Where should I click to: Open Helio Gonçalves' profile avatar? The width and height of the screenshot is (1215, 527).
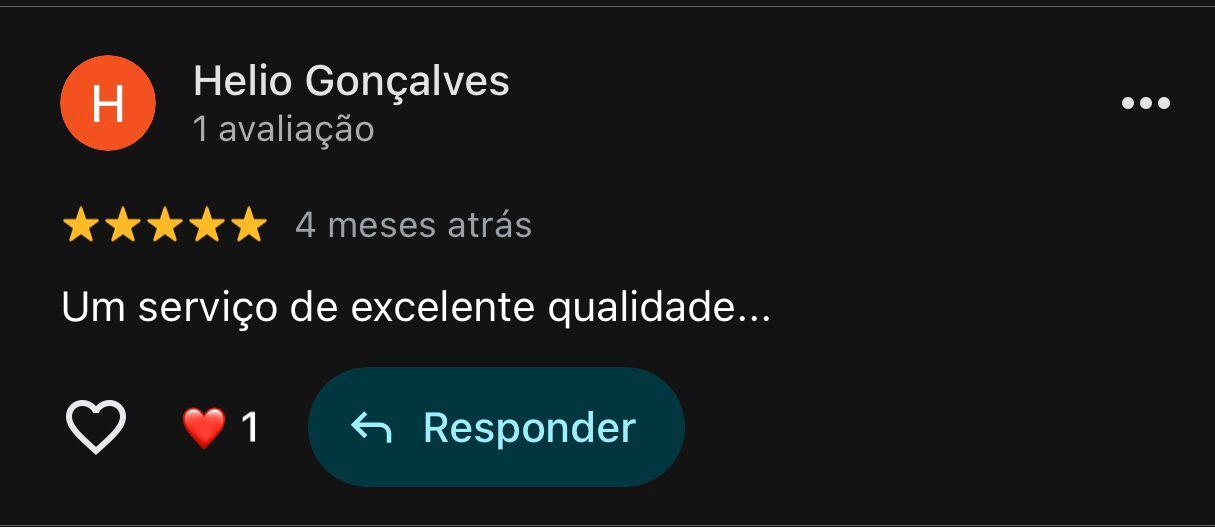[108, 103]
